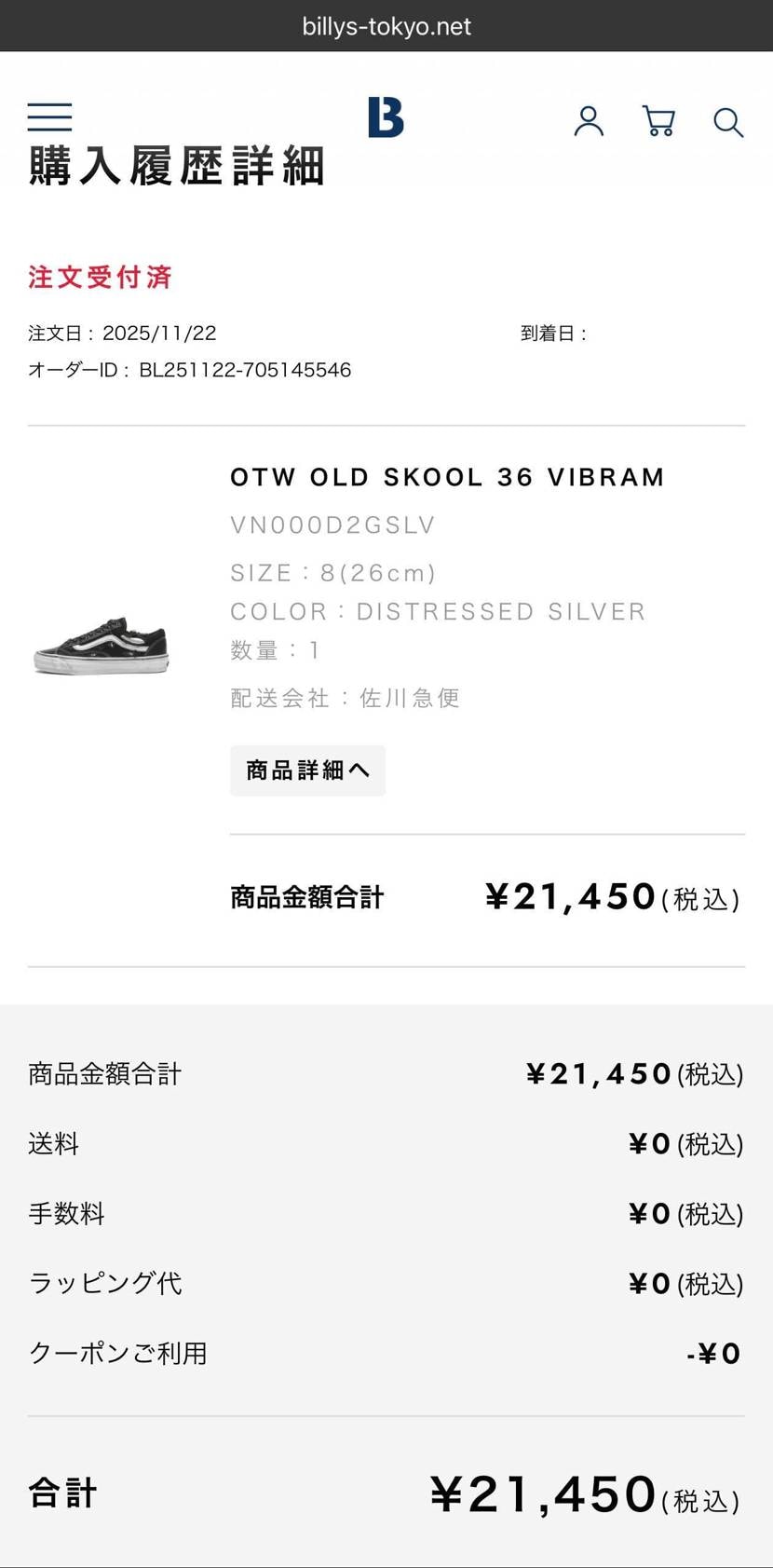The image size is (773, 1568).
Task: Open the hamburger menu
Action: click(49, 117)
